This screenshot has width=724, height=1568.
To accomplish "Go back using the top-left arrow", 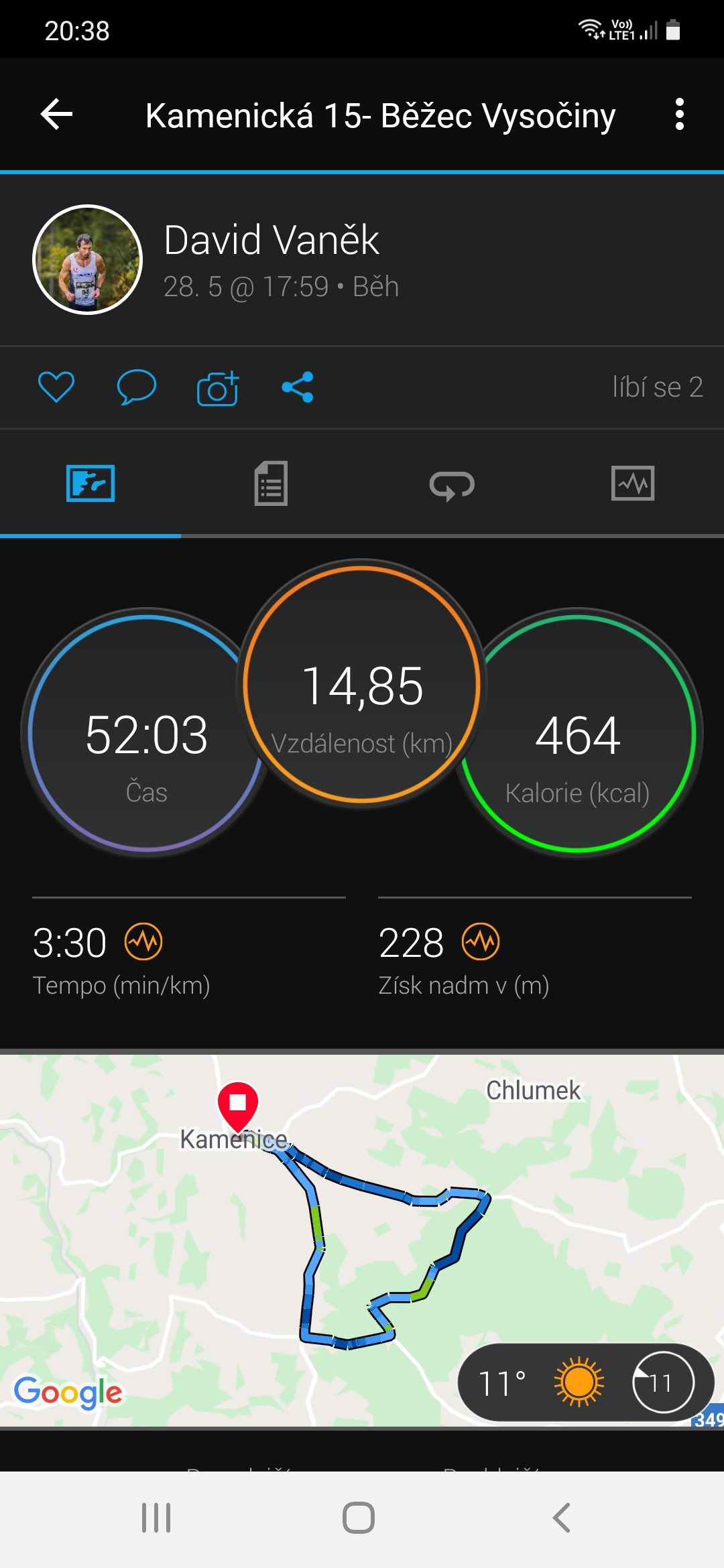I will pos(57,114).
